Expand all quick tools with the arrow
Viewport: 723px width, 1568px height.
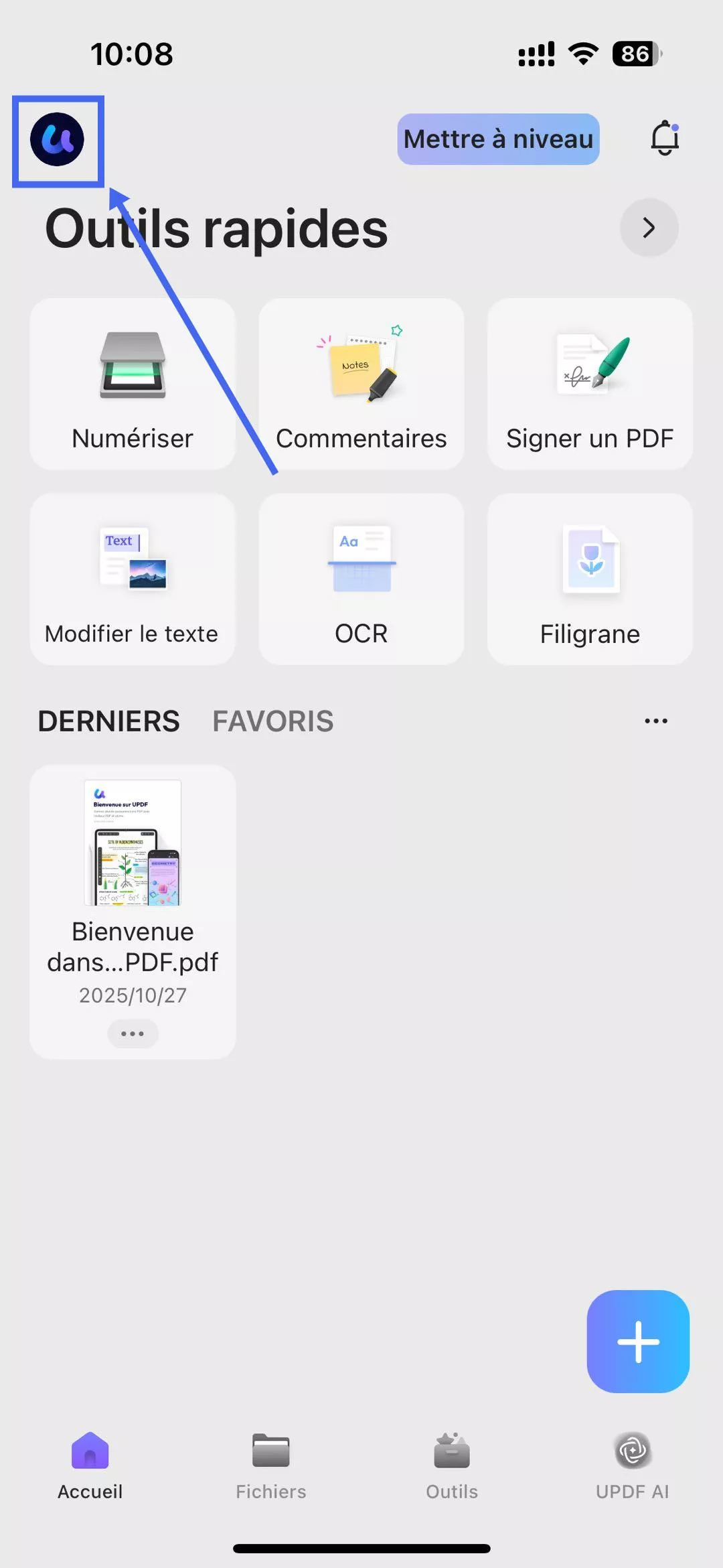click(648, 228)
